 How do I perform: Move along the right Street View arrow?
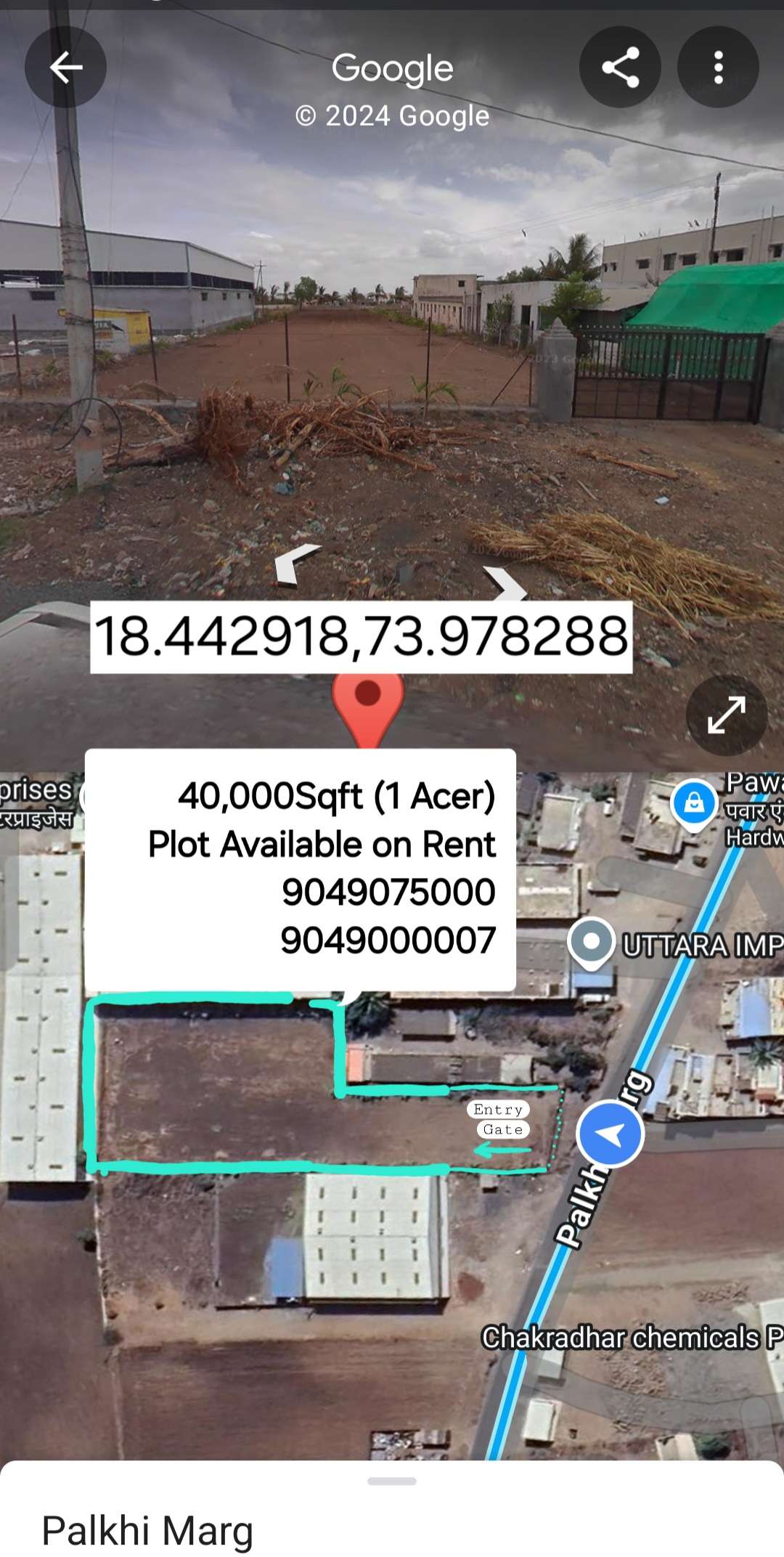pyautogui.click(x=505, y=585)
